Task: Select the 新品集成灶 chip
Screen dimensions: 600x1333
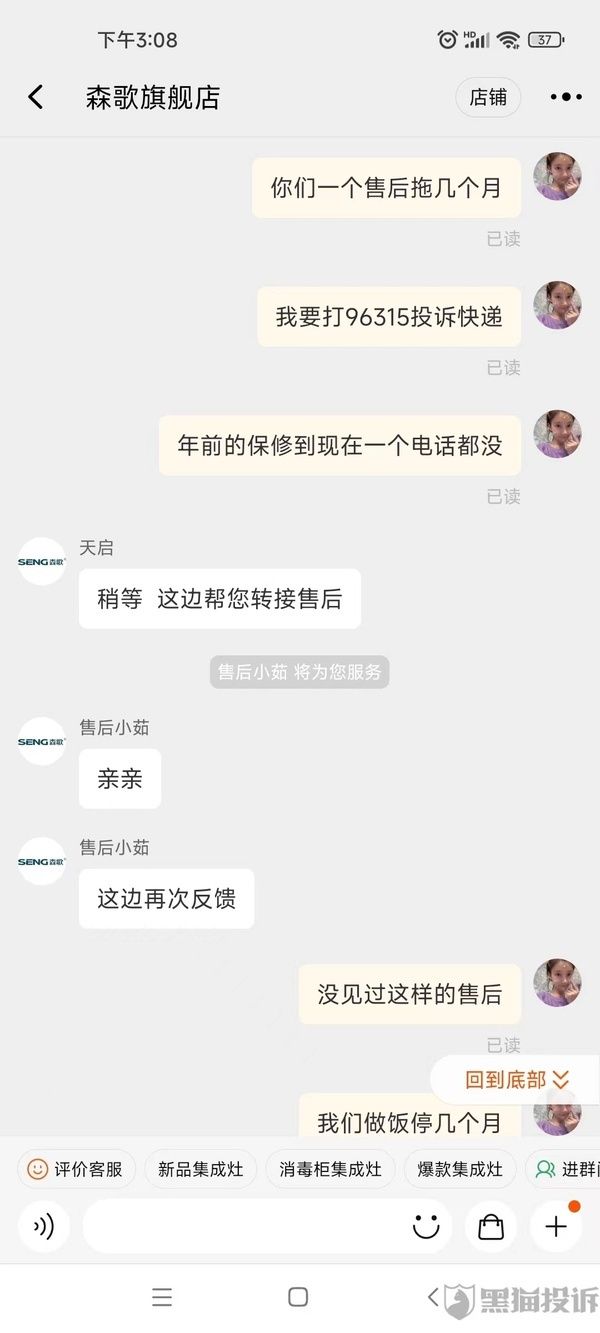Action: click(200, 1169)
